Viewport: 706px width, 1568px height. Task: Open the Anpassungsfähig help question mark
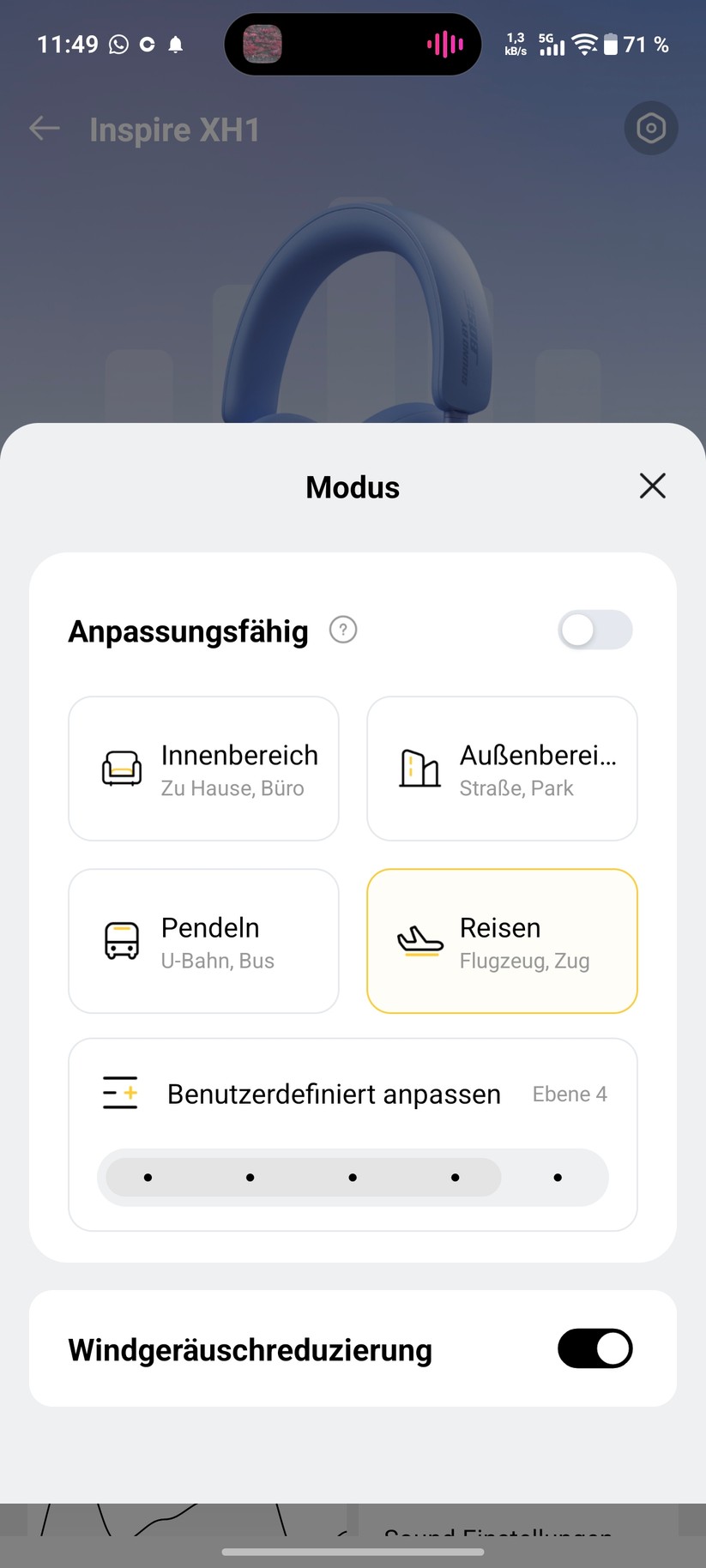[342, 629]
